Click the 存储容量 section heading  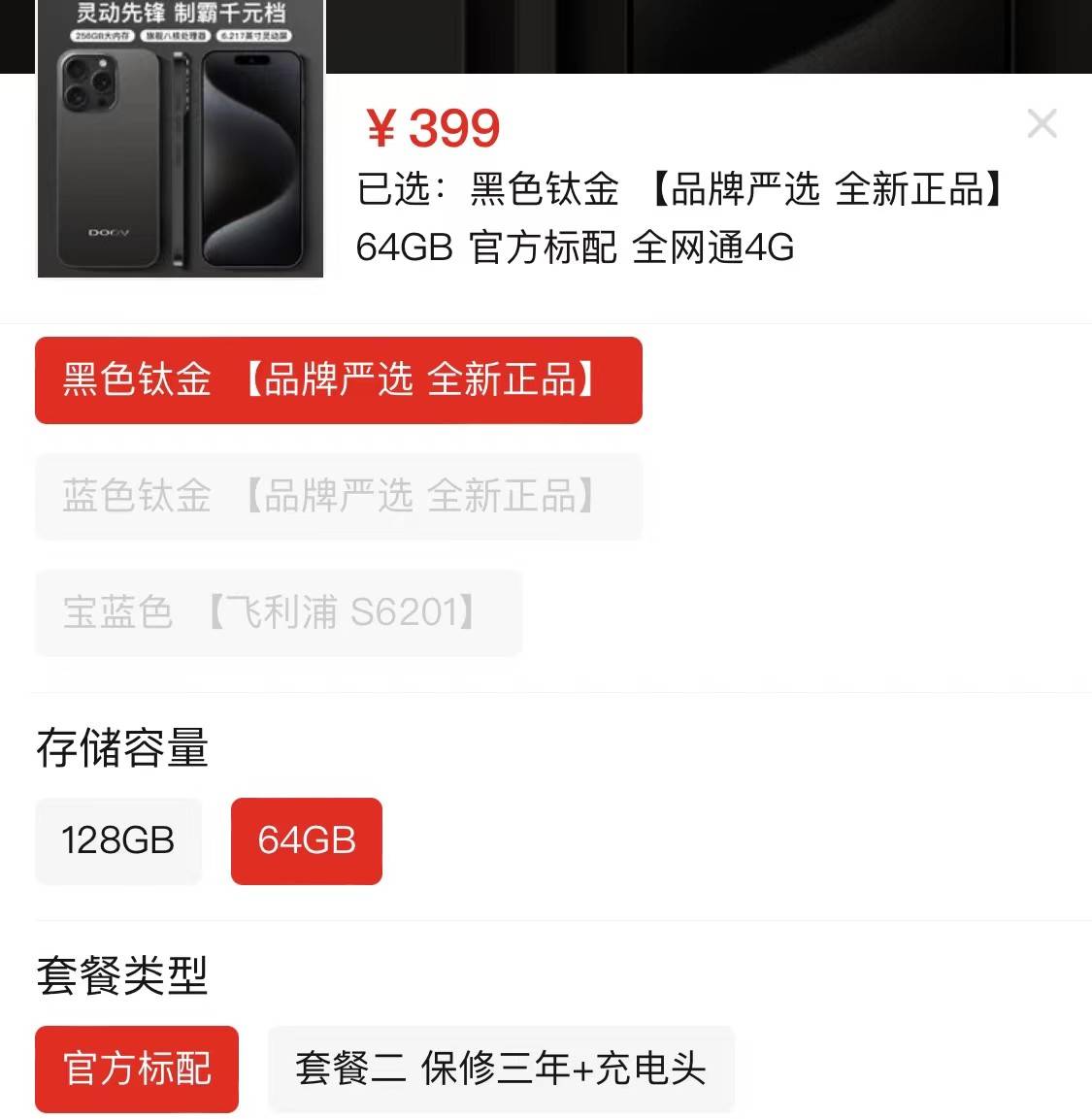[120, 748]
